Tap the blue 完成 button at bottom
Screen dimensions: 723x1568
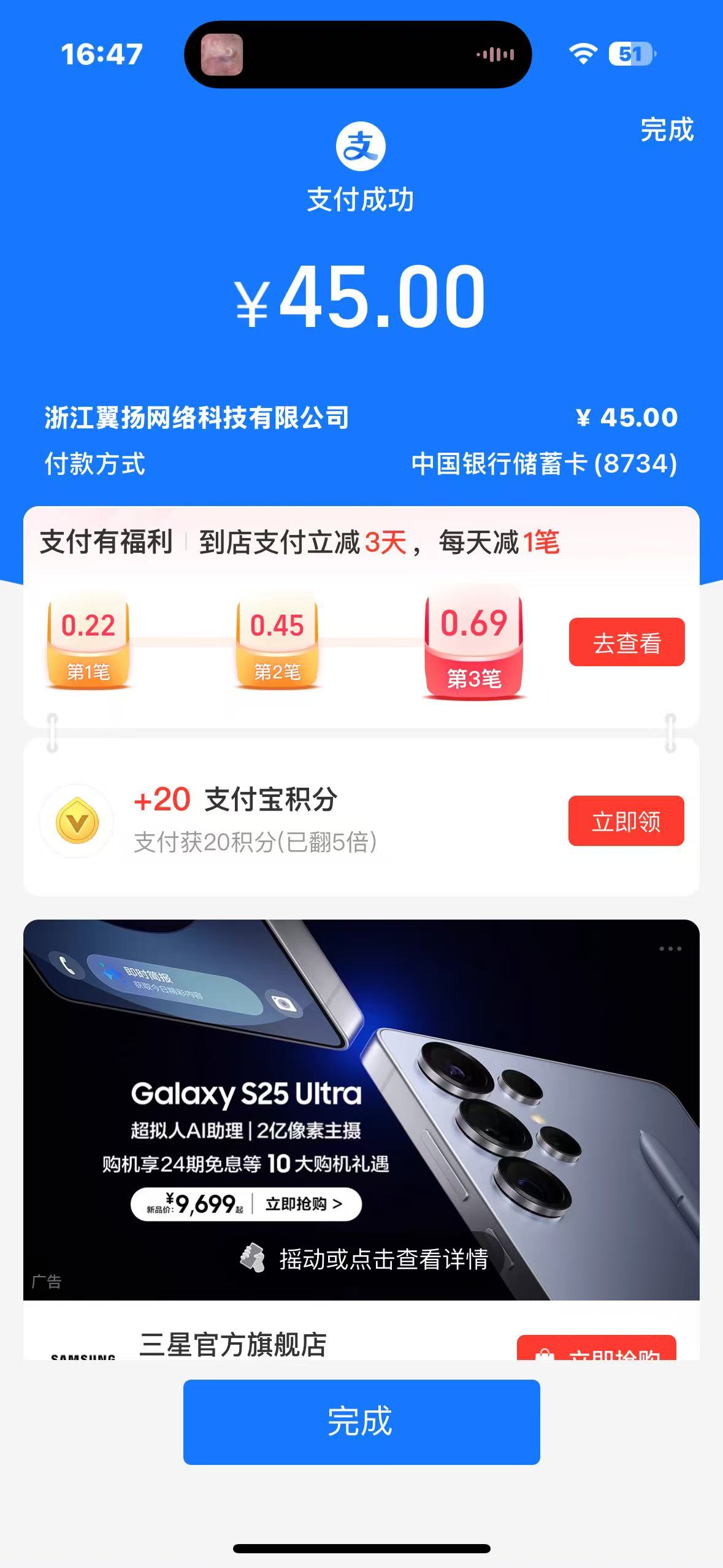[361, 1421]
